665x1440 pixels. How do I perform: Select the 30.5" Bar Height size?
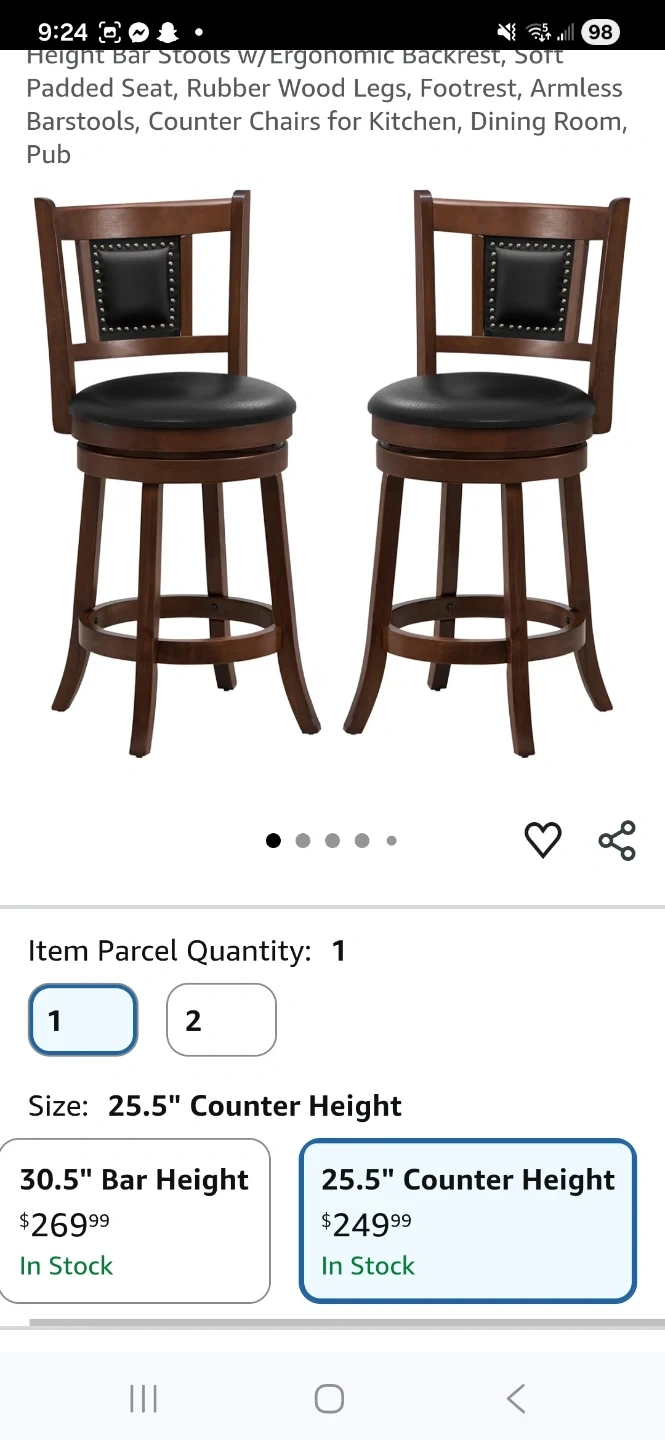(x=135, y=1221)
